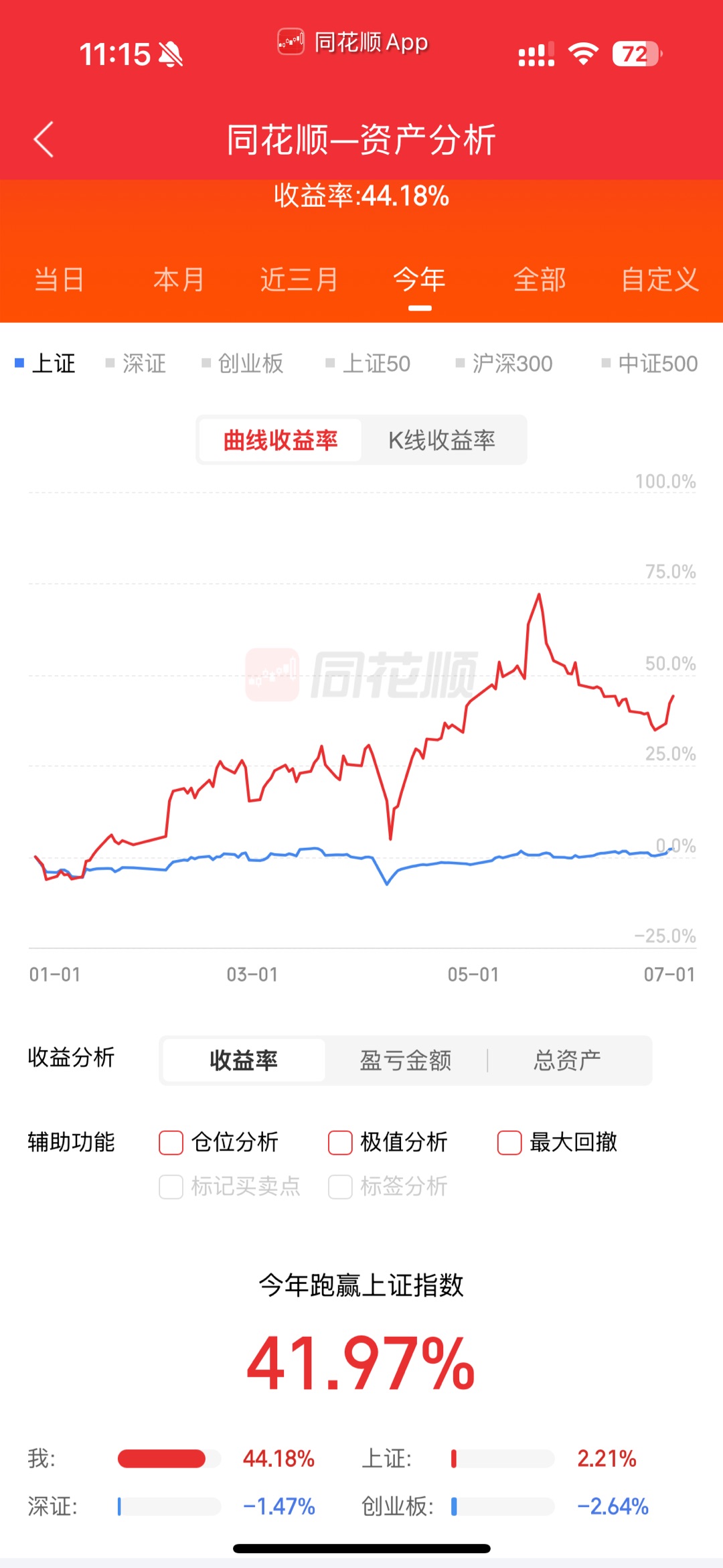The image size is (723, 1568).
Task: Pick 中证500 as benchmark
Action: [x=649, y=364]
